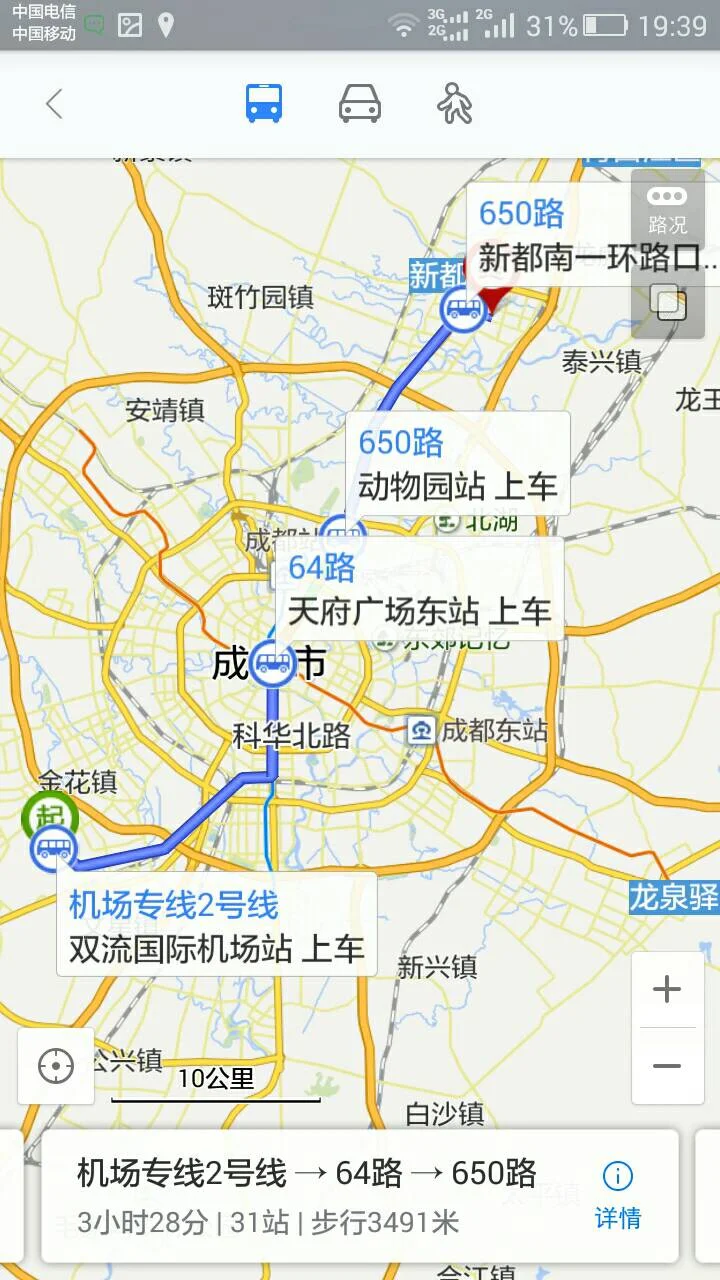This screenshot has height=1280, width=720.
Task: Tap the 成都东站 railway station icon
Action: pyautogui.click(x=421, y=731)
